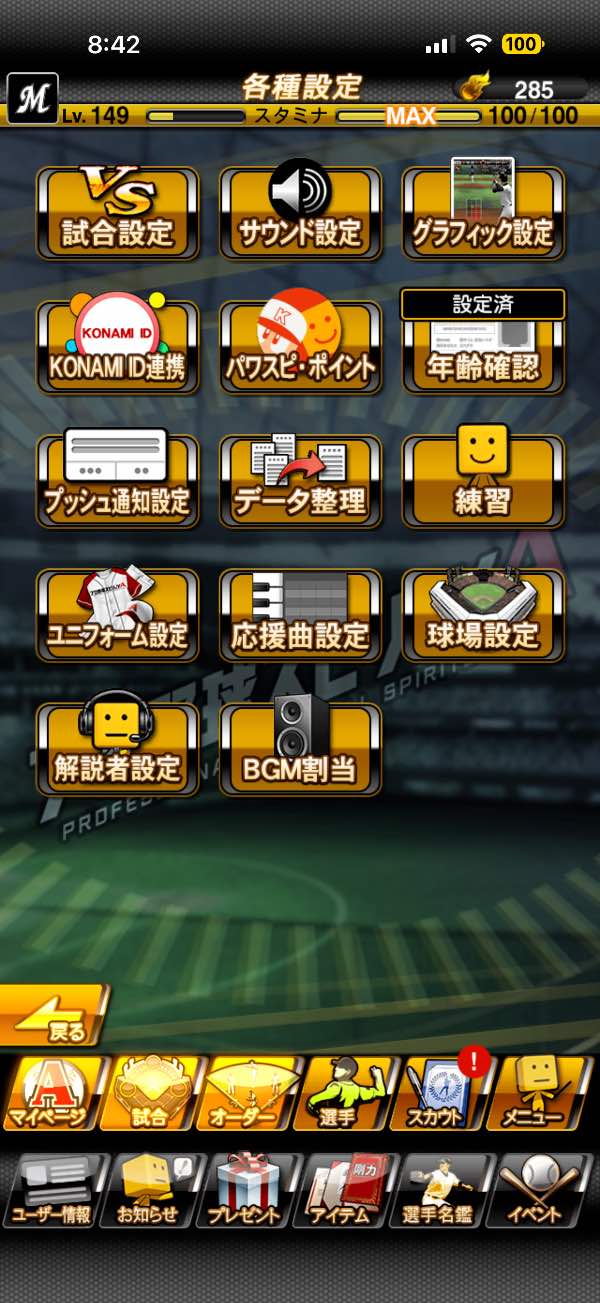This screenshot has width=600, height=1303.
Task: Open プッシュ通知設定 push notification settings
Action: click(x=117, y=481)
